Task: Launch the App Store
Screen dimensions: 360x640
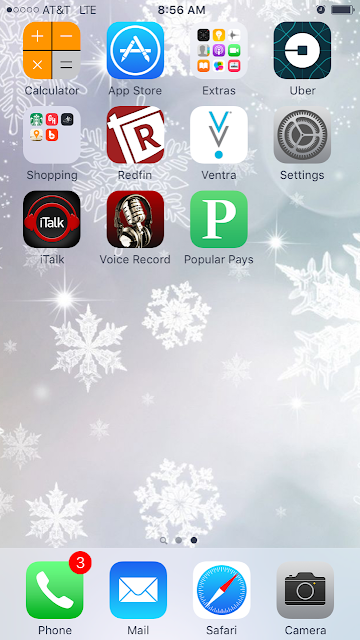Action: point(135,50)
